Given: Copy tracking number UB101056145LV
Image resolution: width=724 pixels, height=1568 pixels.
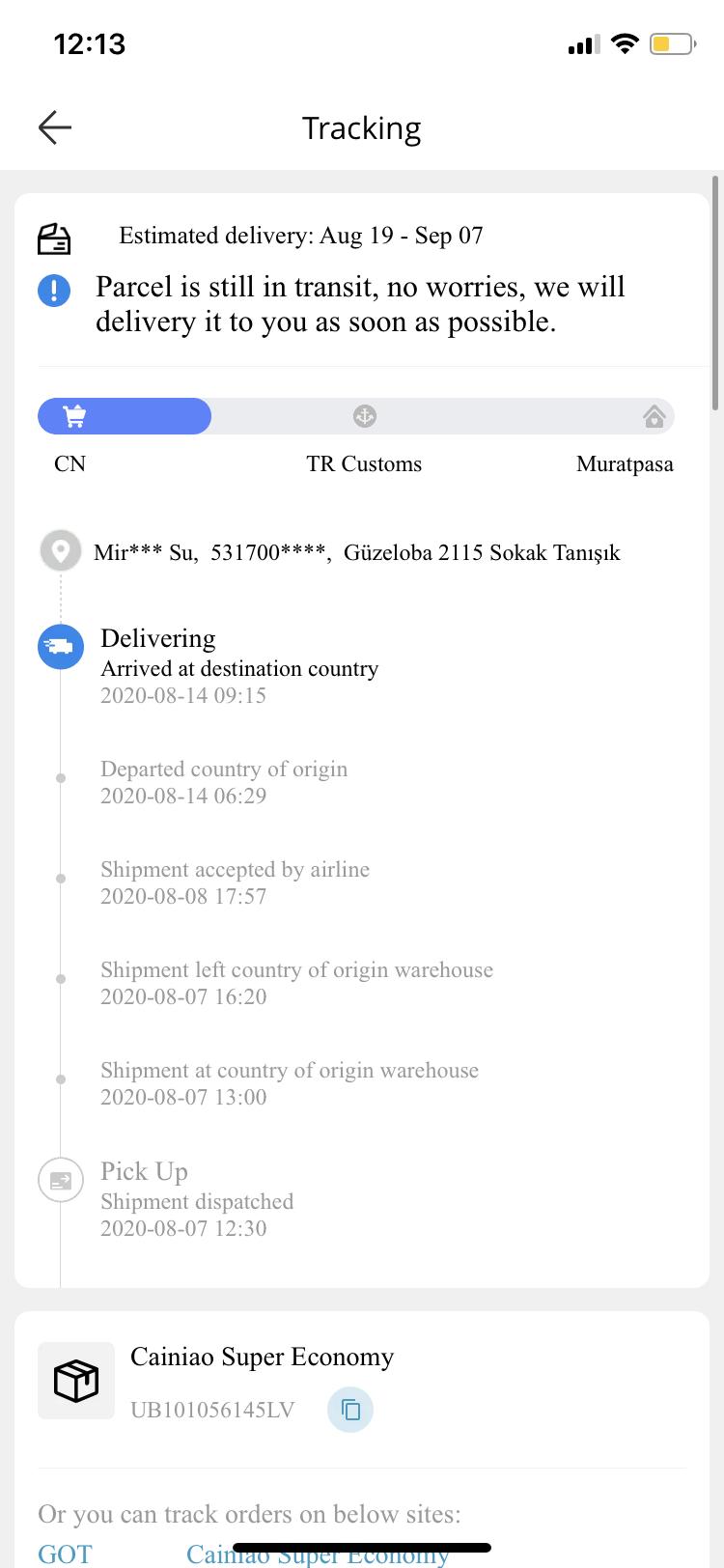Looking at the screenshot, I should point(350,1410).
